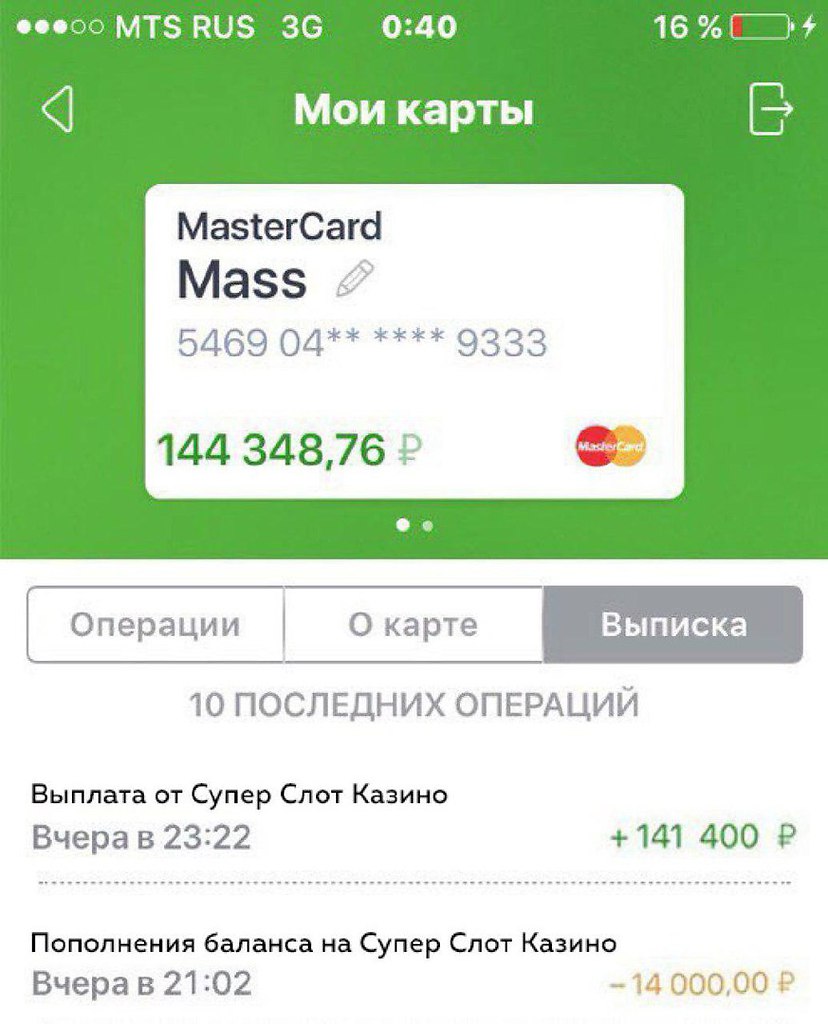Edit the card name Mass
Screen dimensions: 828x1024
click(x=355, y=279)
